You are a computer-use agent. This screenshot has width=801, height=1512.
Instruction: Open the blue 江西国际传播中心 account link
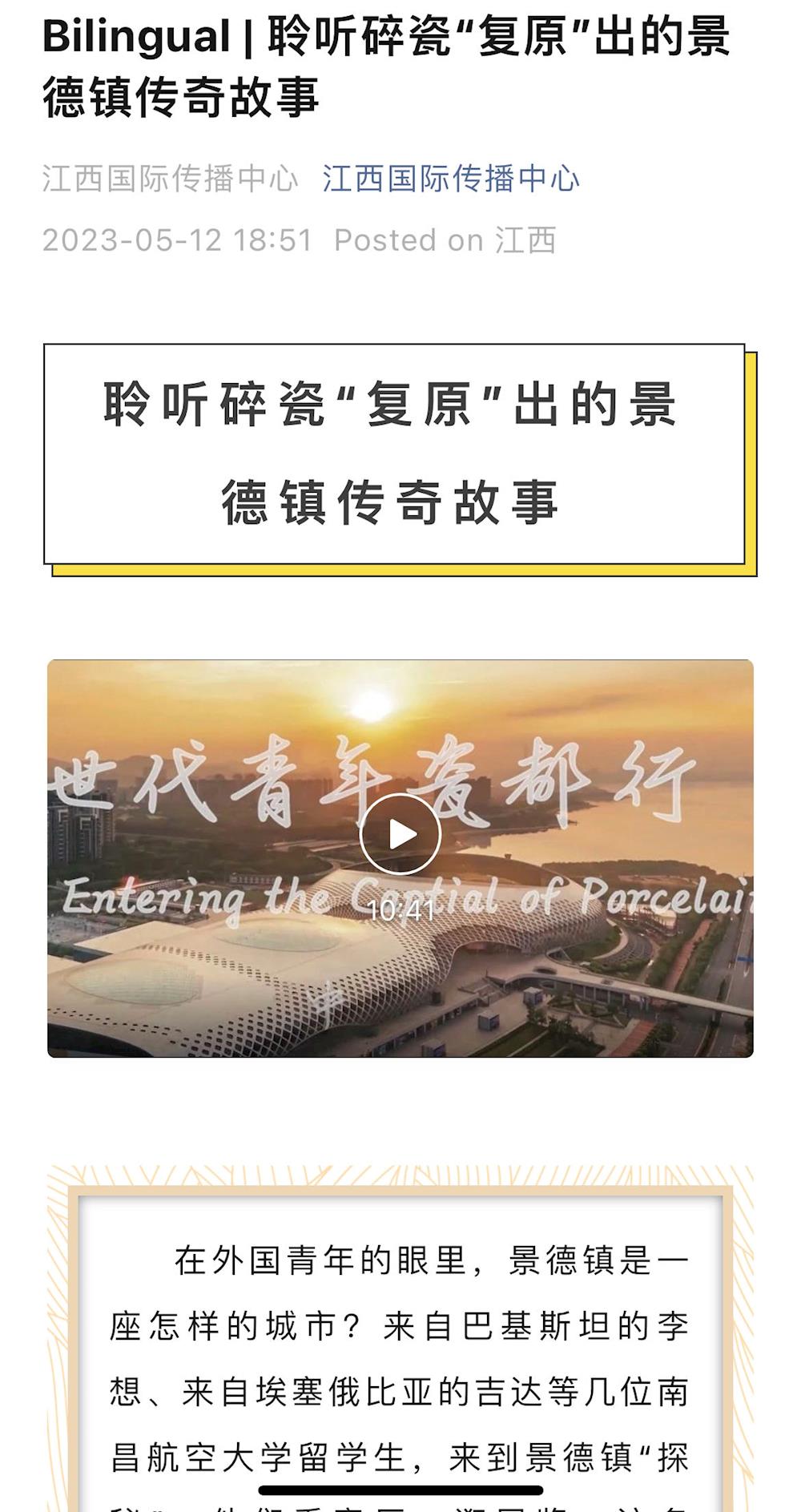click(x=450, y=178)
